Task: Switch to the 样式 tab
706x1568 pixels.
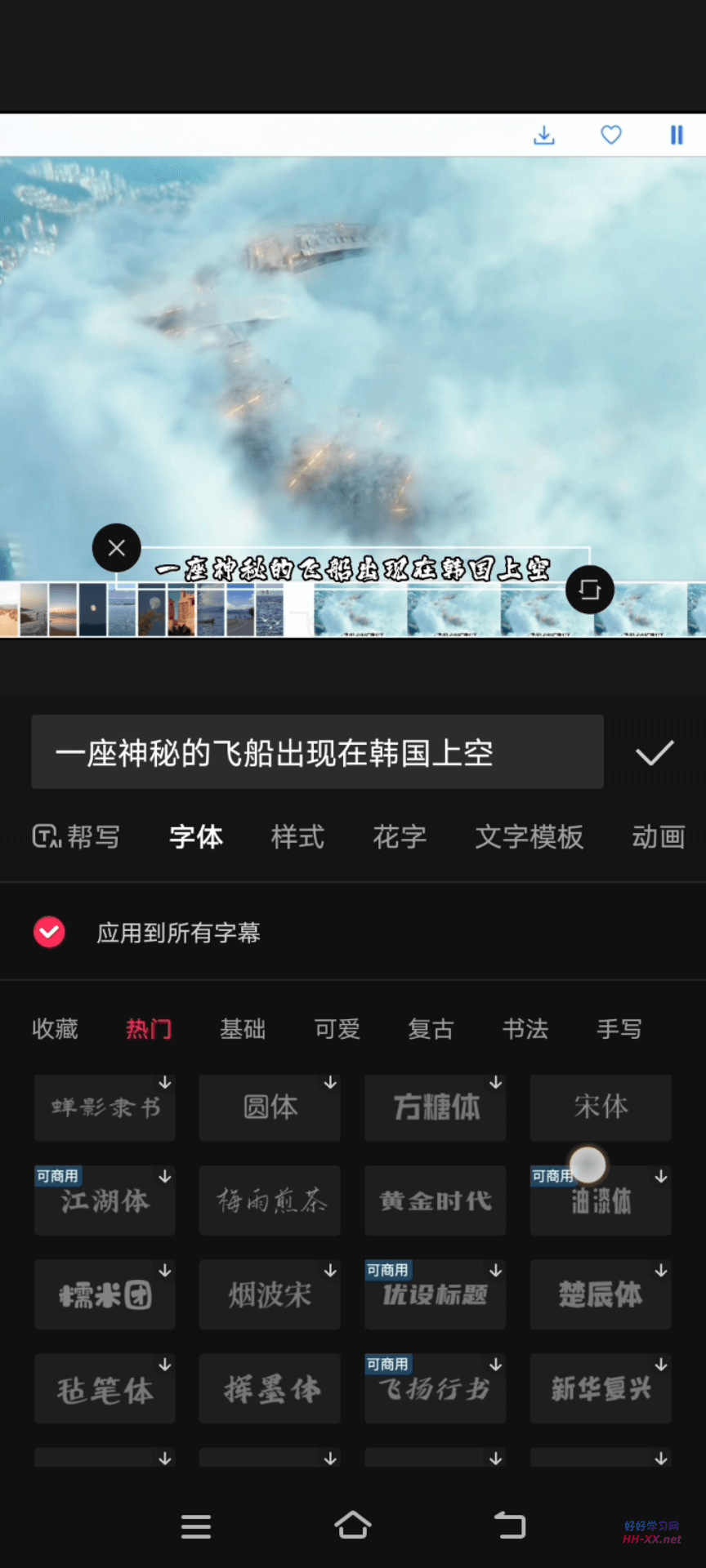Action: (x=297, y=837)
